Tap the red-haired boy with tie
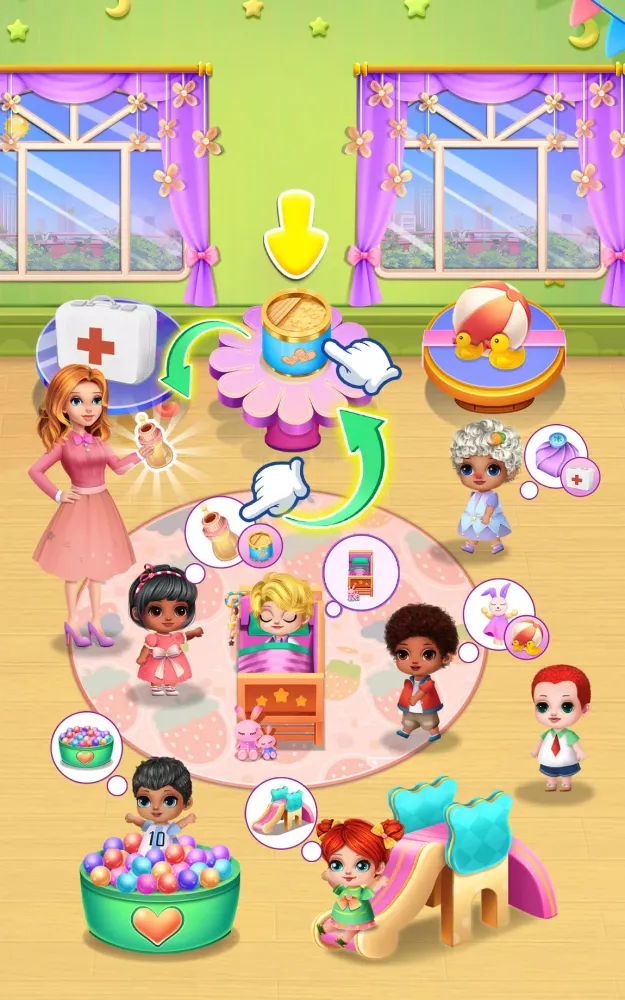Viewport: 625px width, 1000px height. pyautogui.click(x=559, y=727)
